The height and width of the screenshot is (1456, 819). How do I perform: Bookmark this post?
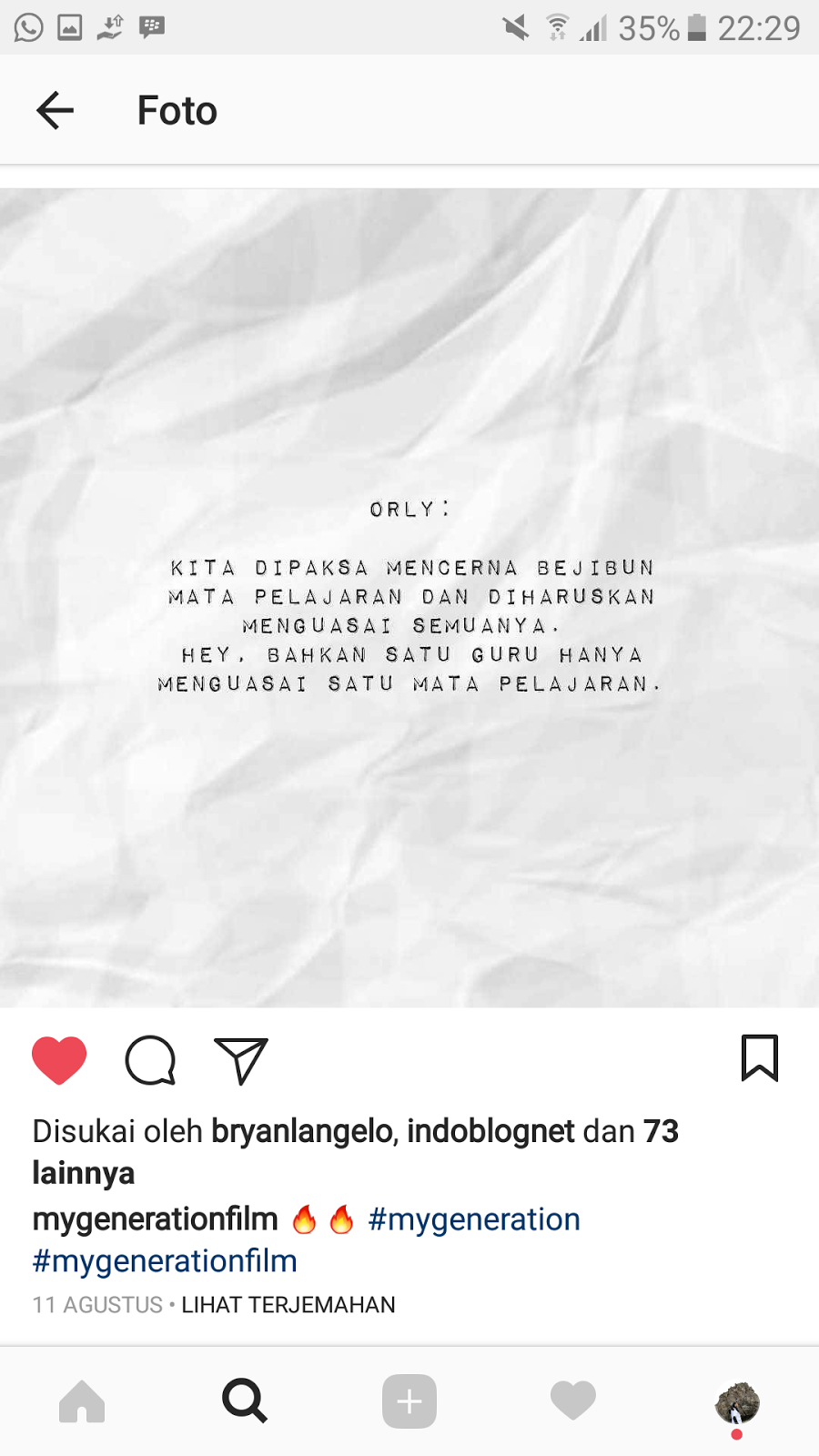[x=759, y=1058]
